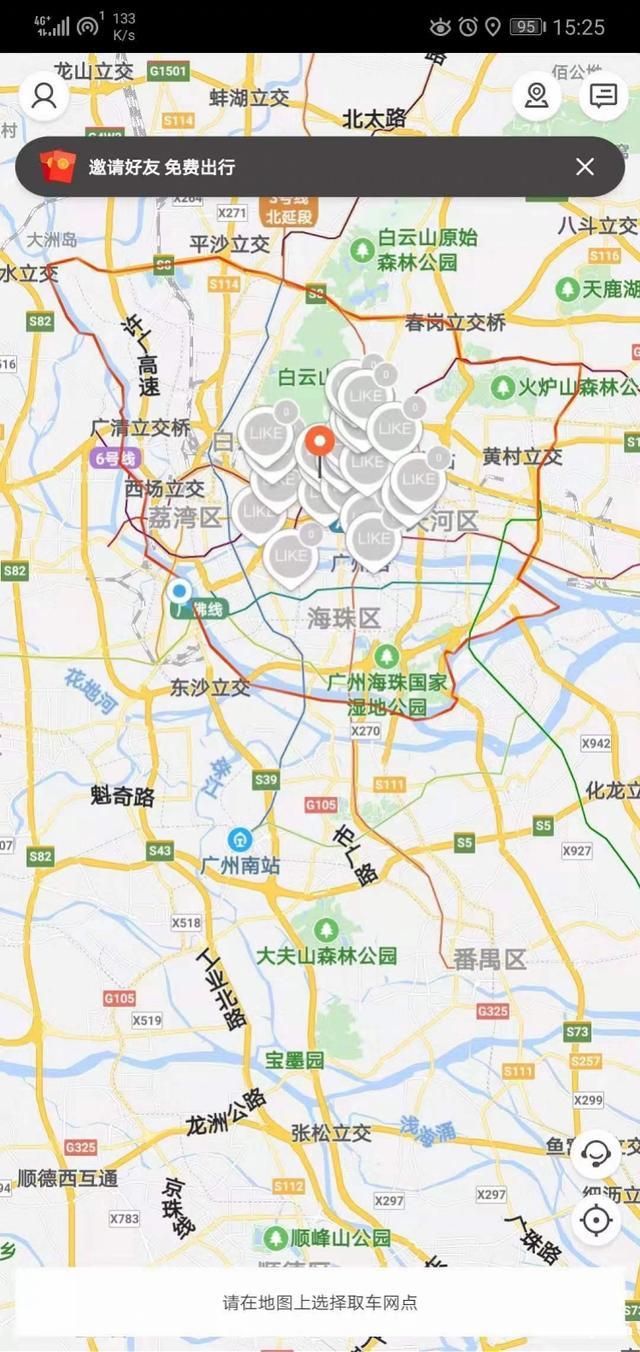Open the messages icon
Image resolution: width=640 pixels, height=1352 pixels.
(603, 96)
